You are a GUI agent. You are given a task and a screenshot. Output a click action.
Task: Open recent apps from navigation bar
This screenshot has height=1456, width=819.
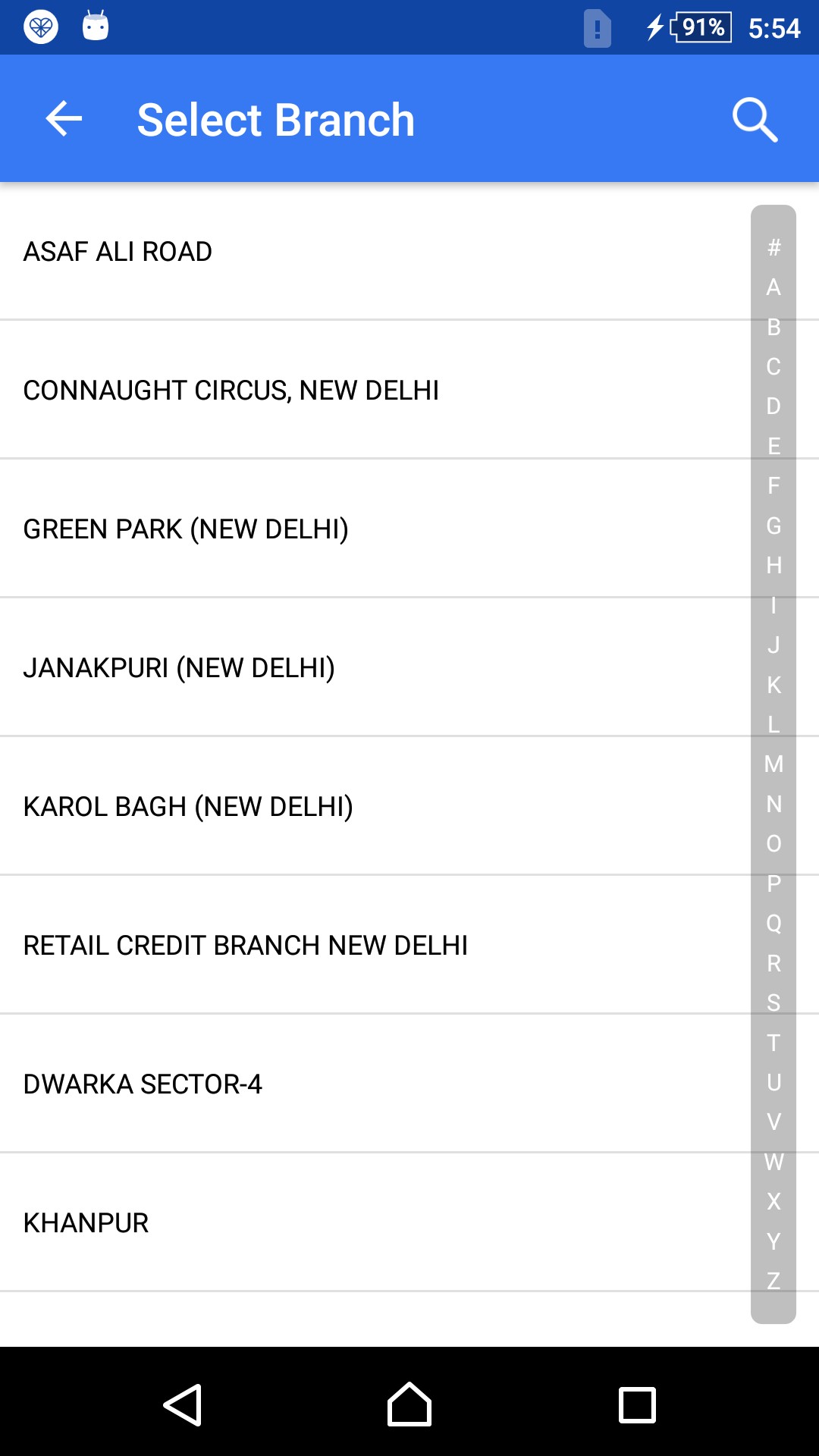(x=637, y=1405)
